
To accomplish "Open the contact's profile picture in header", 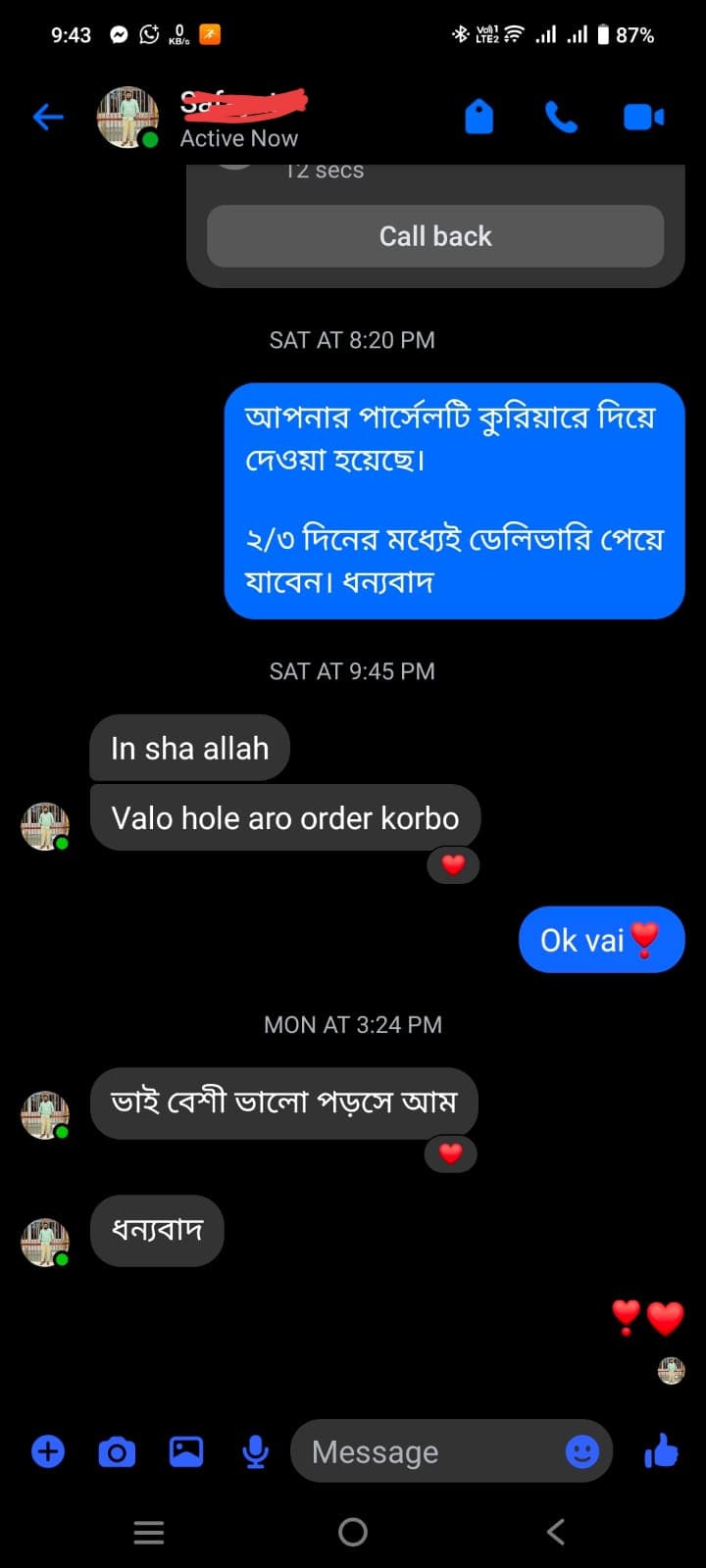I will click(127, 118).
